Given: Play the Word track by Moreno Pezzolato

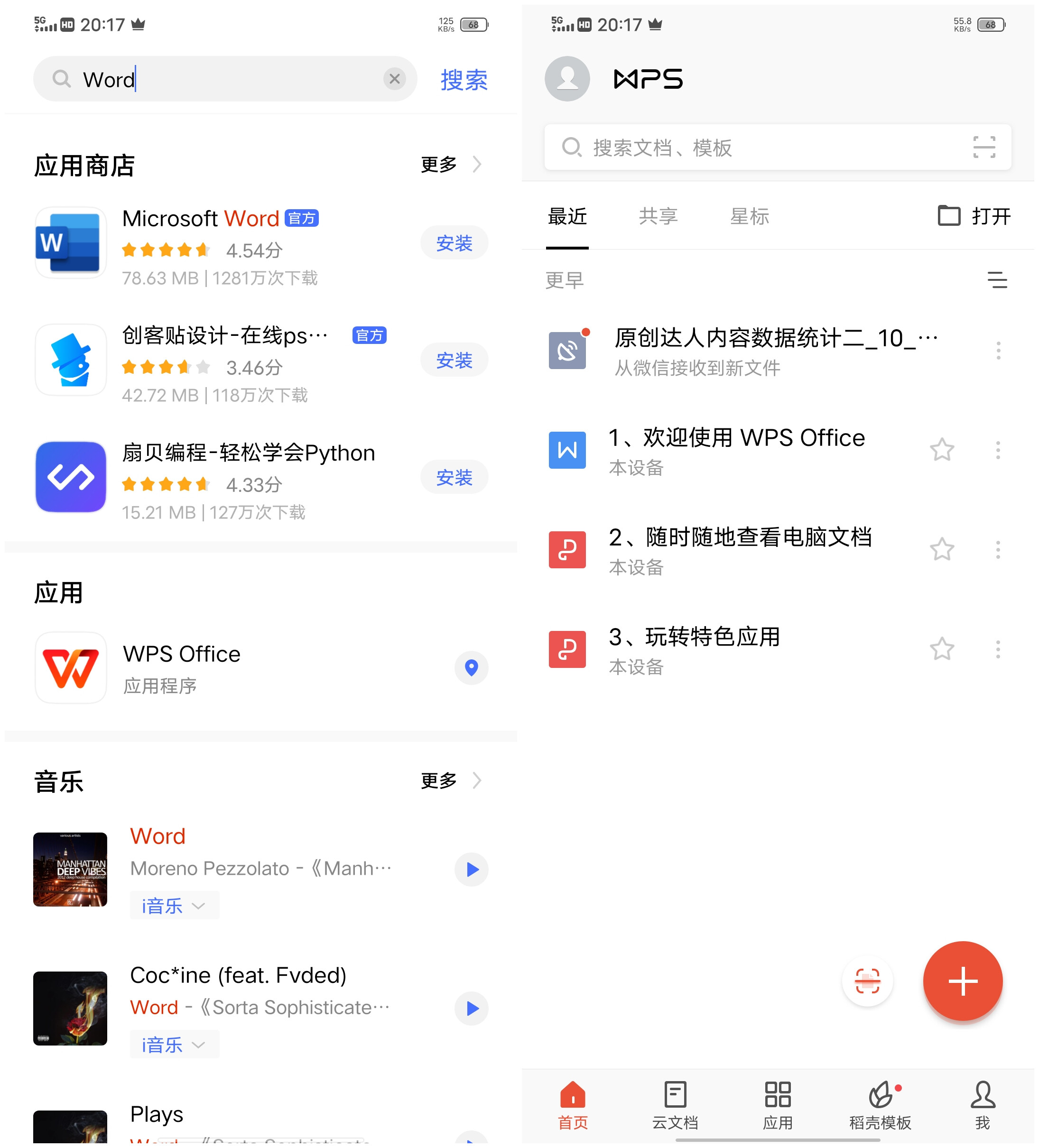Looking at the screenshot, I should [x=471, y=869].
